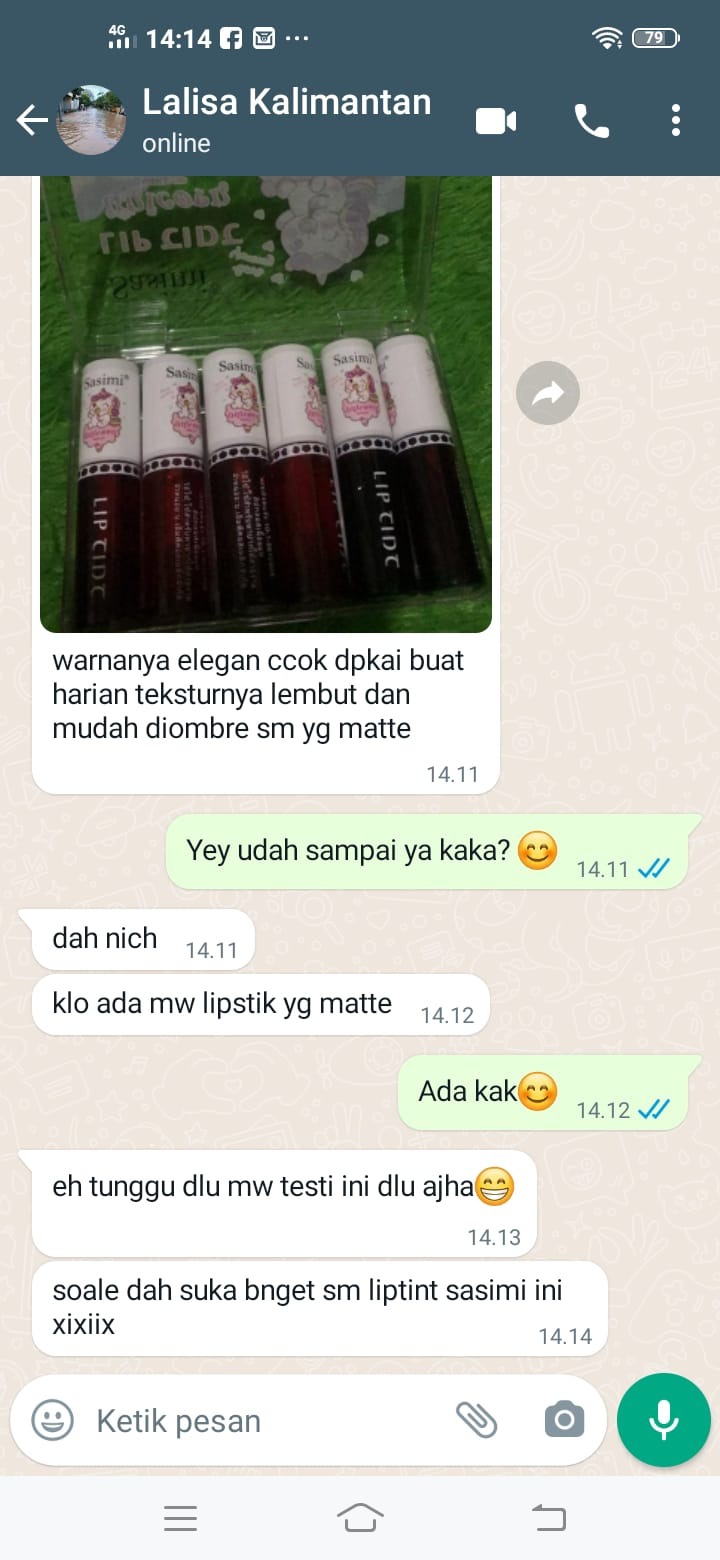The height and width of the screenshot is (1560, 720).
Task: Tap the voice message microphone button
Action: click(663, 1420)
